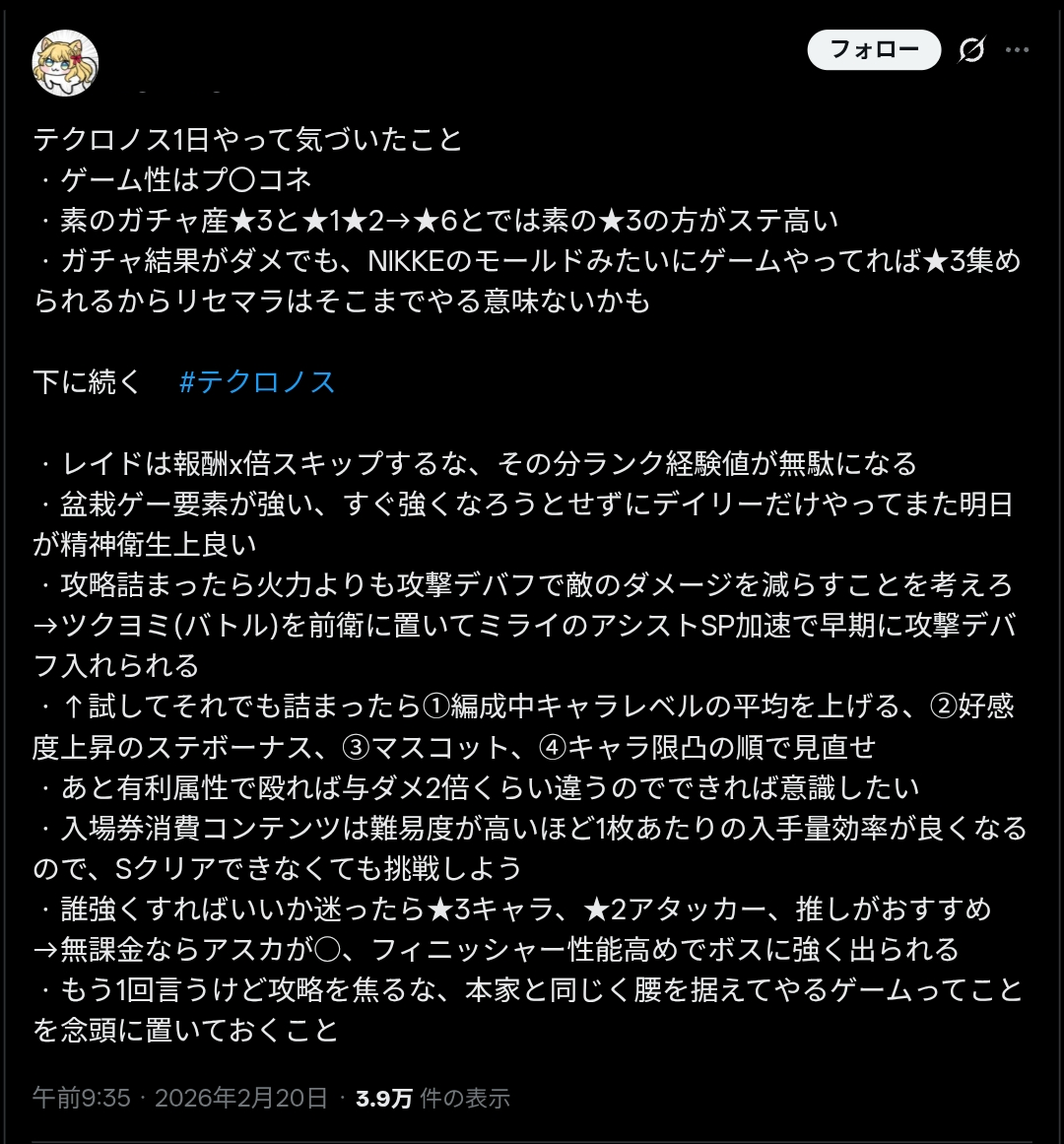Open the #テクロノス hashtag link
The height and width of the screenshot is (1144, 1064).
click(x=257, y=382)
